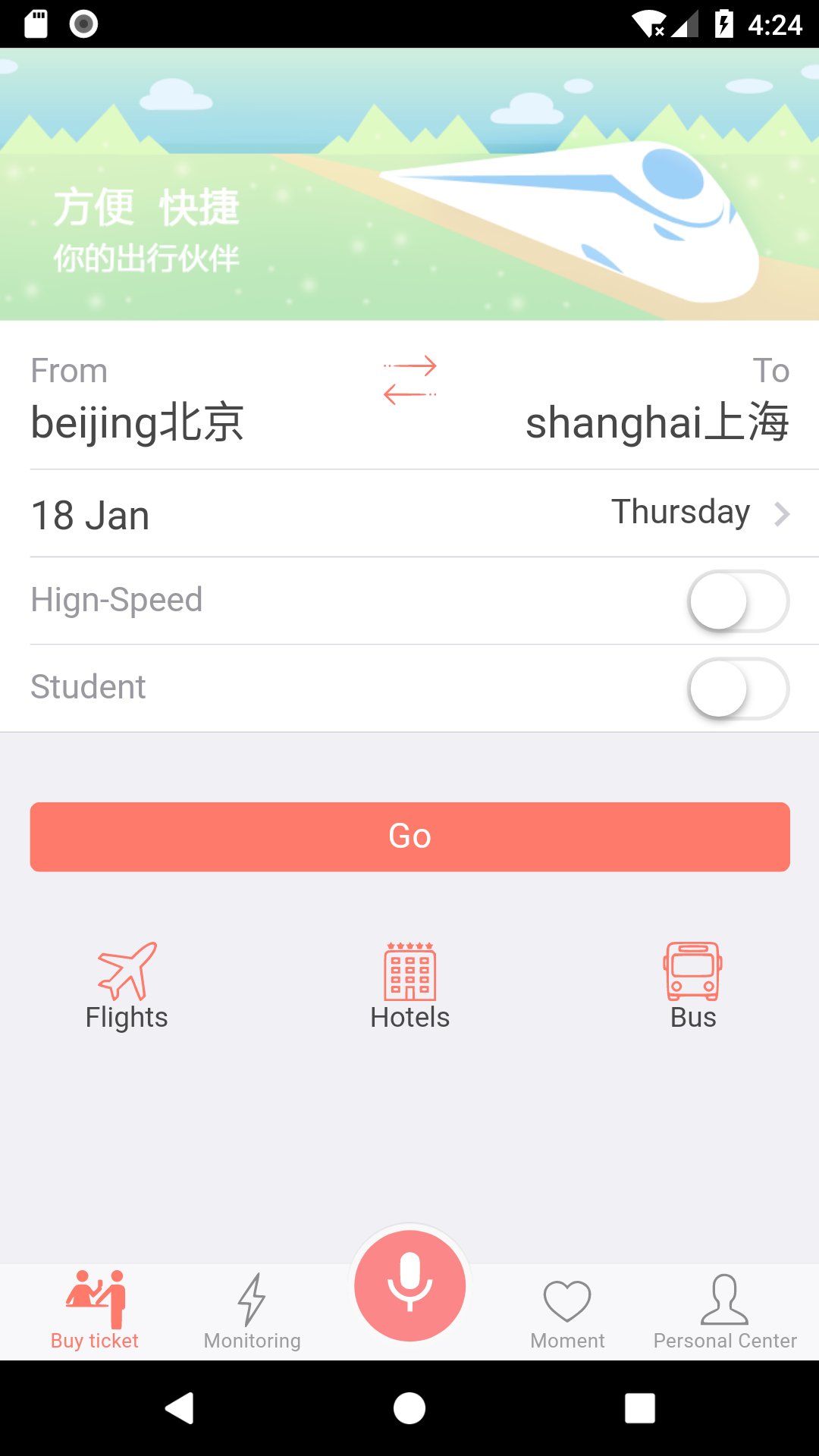Tap the system home button
The height and width of the screenshot is (1456, 819).
pos(409,1408)
